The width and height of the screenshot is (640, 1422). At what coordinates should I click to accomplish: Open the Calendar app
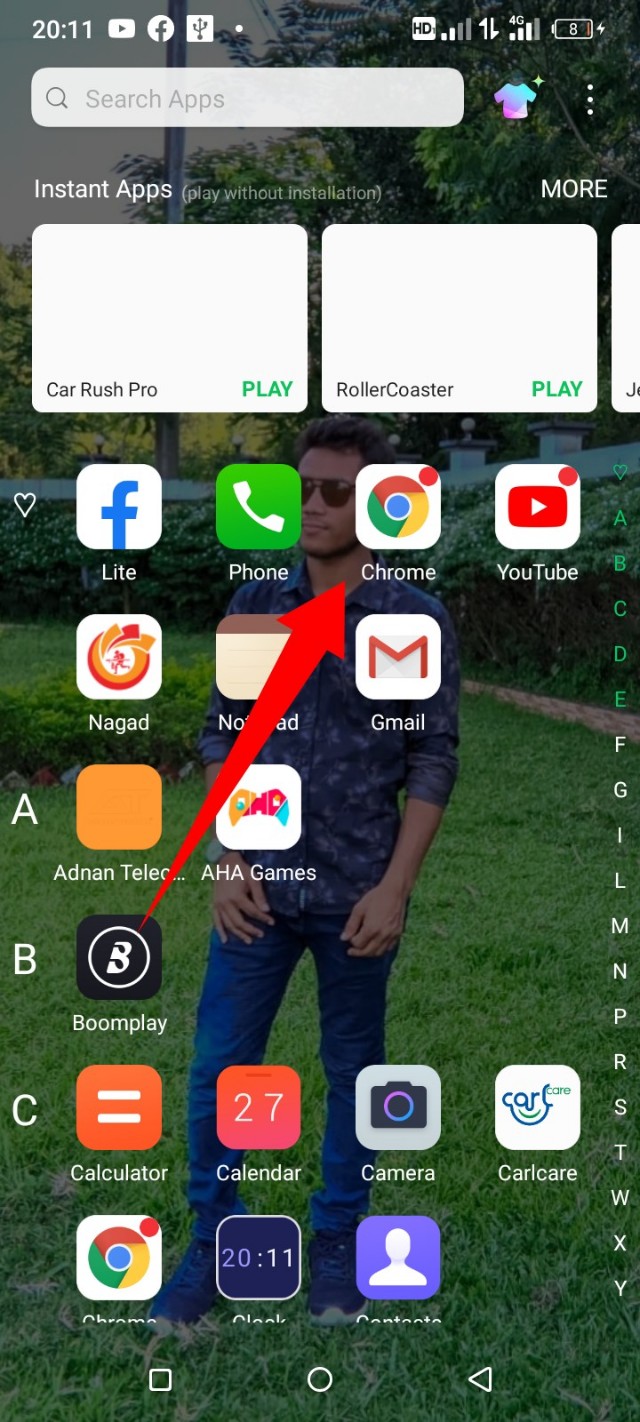[258, 1107]
